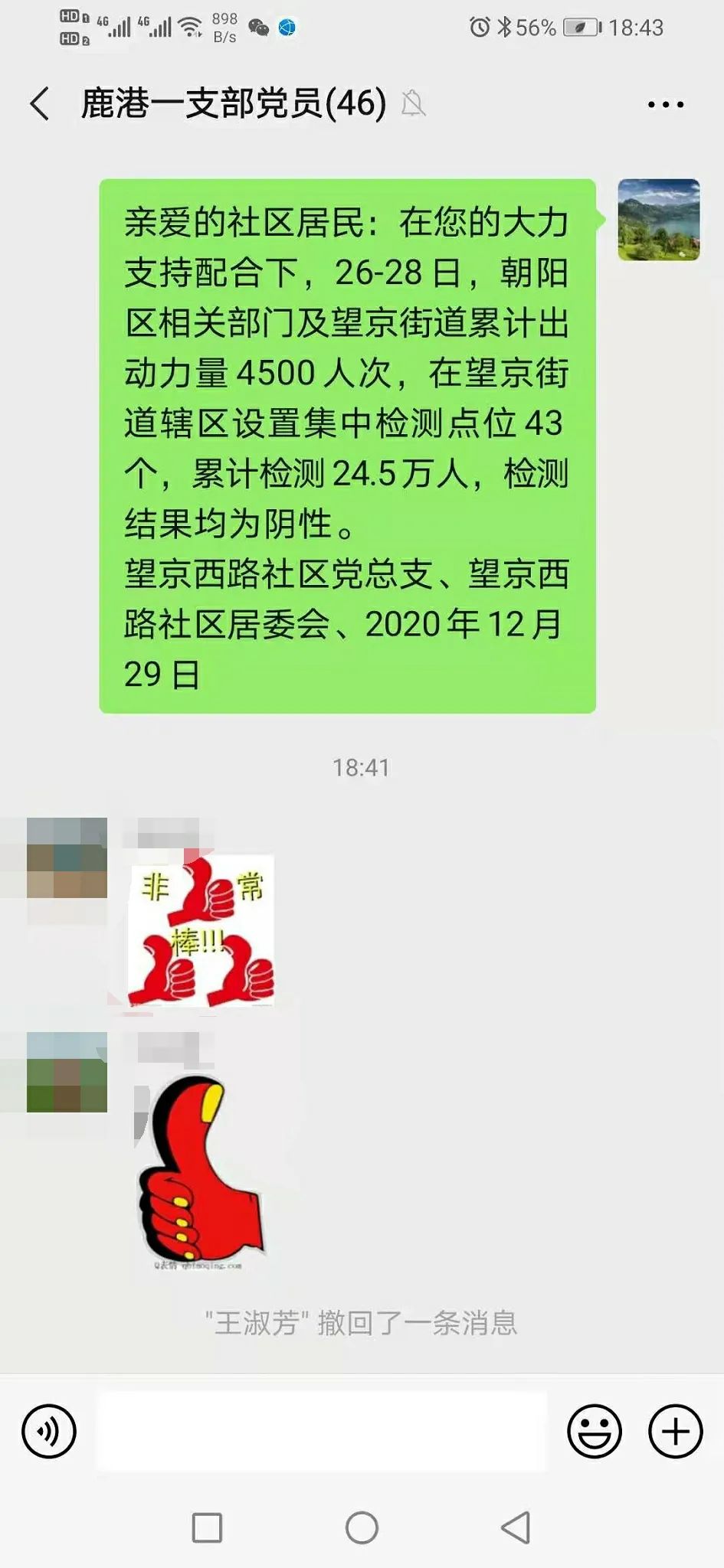Tap the system home button
Viewport: 724px width, 1568px height.
[362, 1527]
